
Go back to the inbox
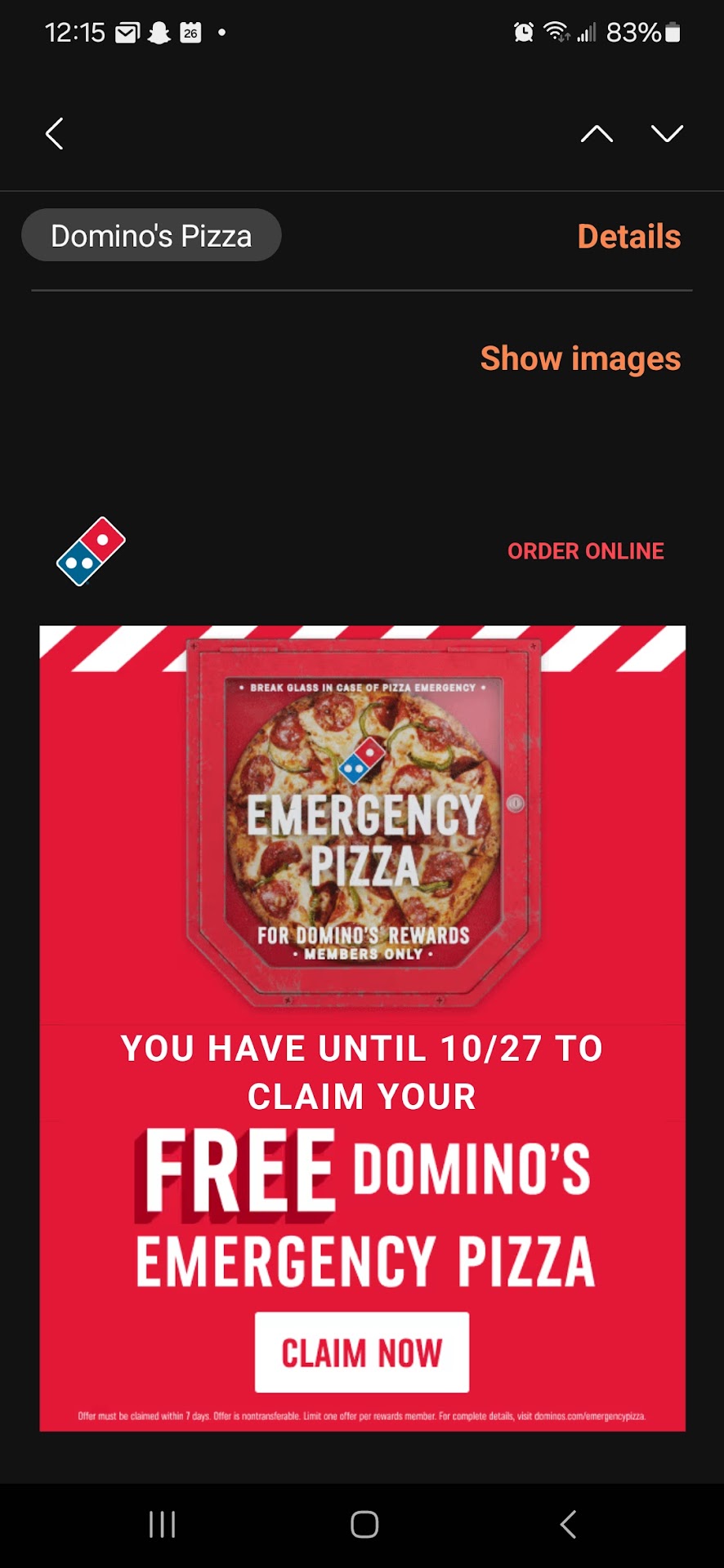click(x=55, y=134)
